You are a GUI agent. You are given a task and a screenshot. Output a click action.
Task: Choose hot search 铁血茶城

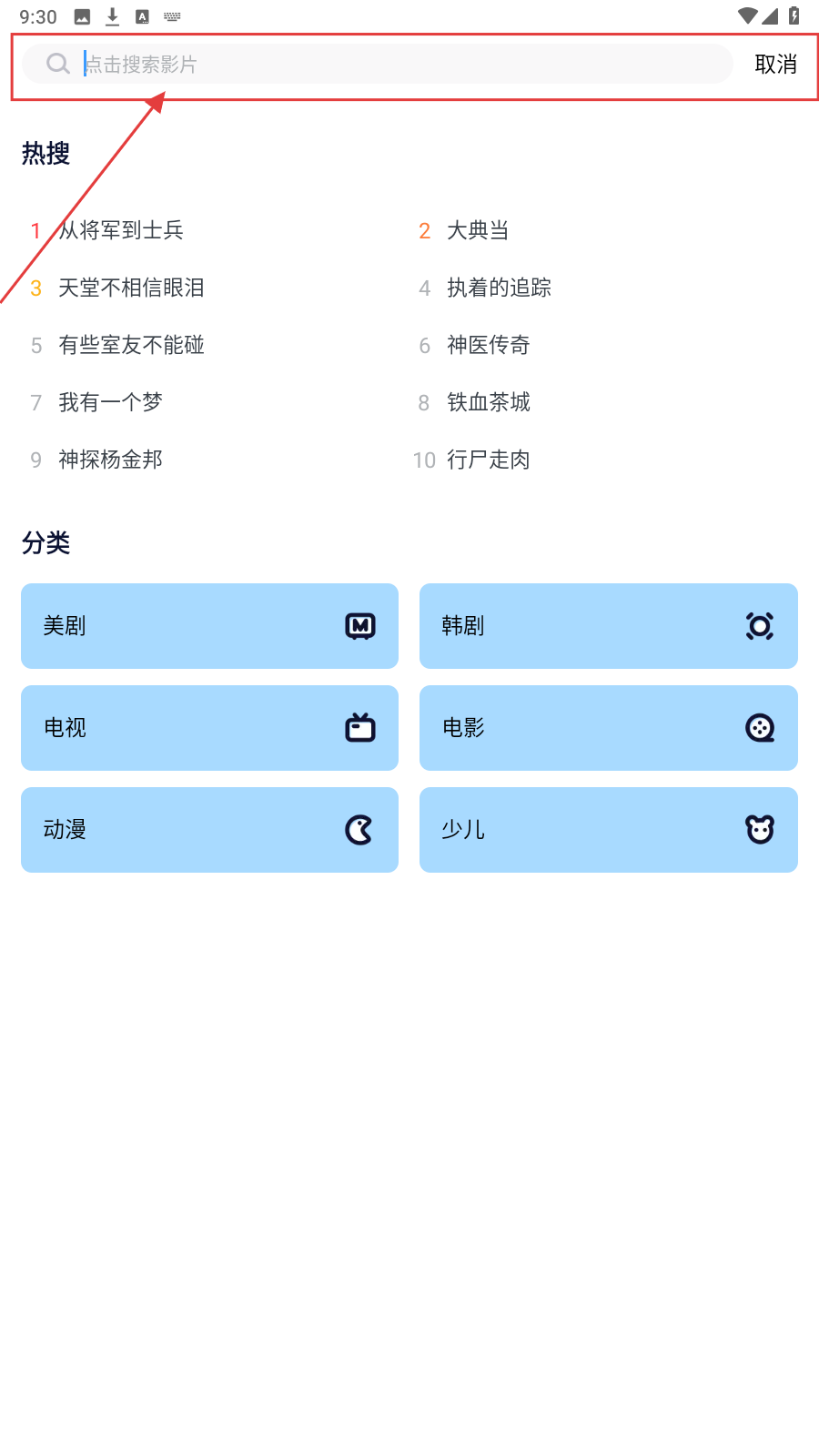488,402
